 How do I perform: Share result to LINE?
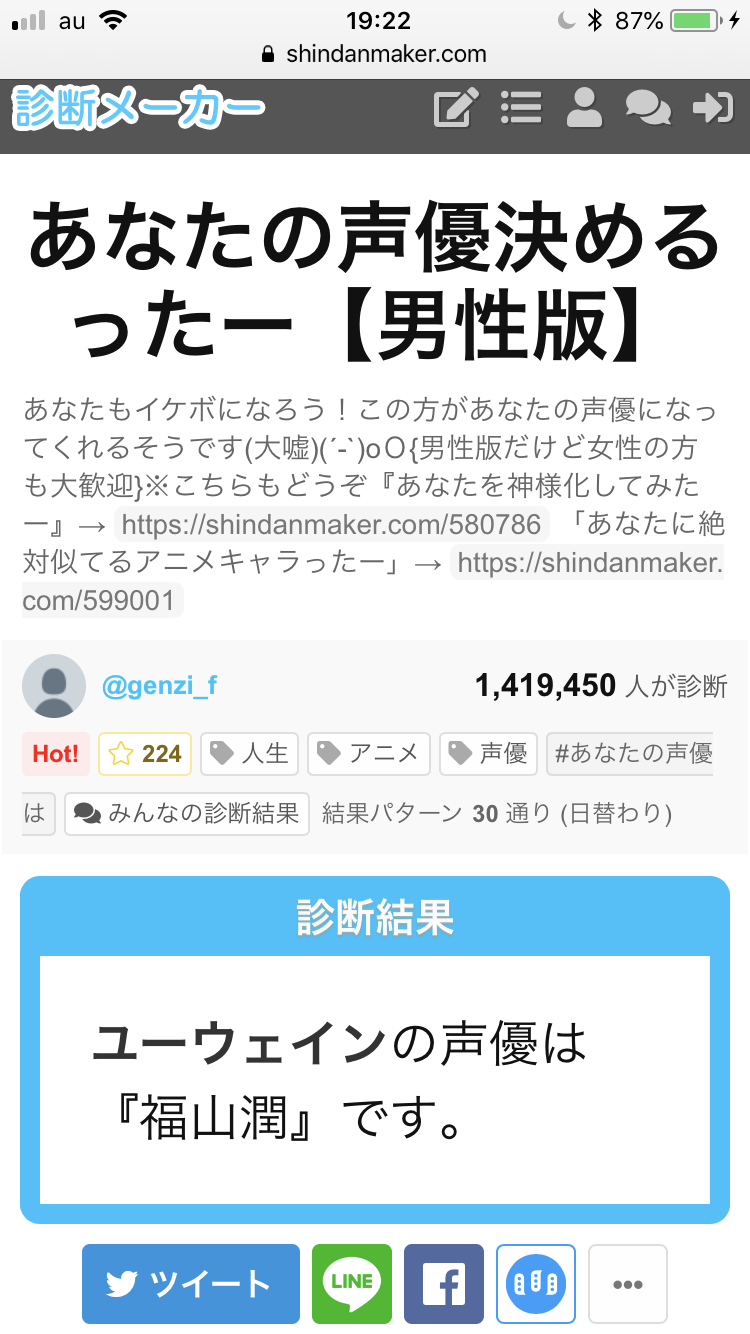pos(352,1284)
